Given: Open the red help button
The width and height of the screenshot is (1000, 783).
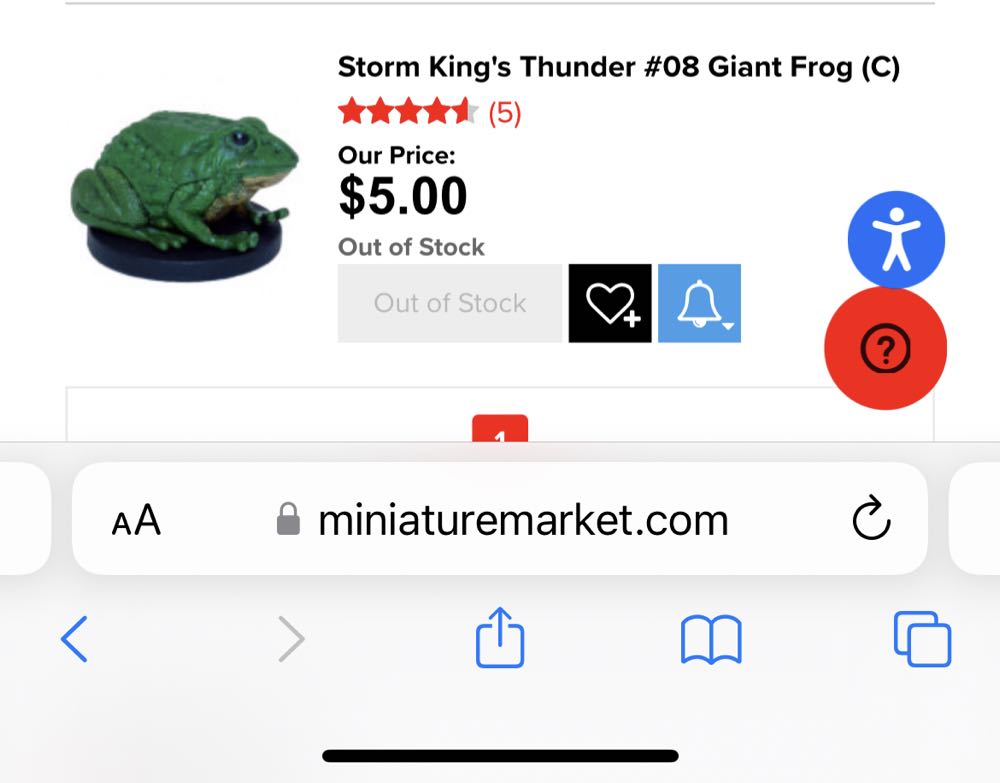Looking at the screenshot, I should point(885,348).
